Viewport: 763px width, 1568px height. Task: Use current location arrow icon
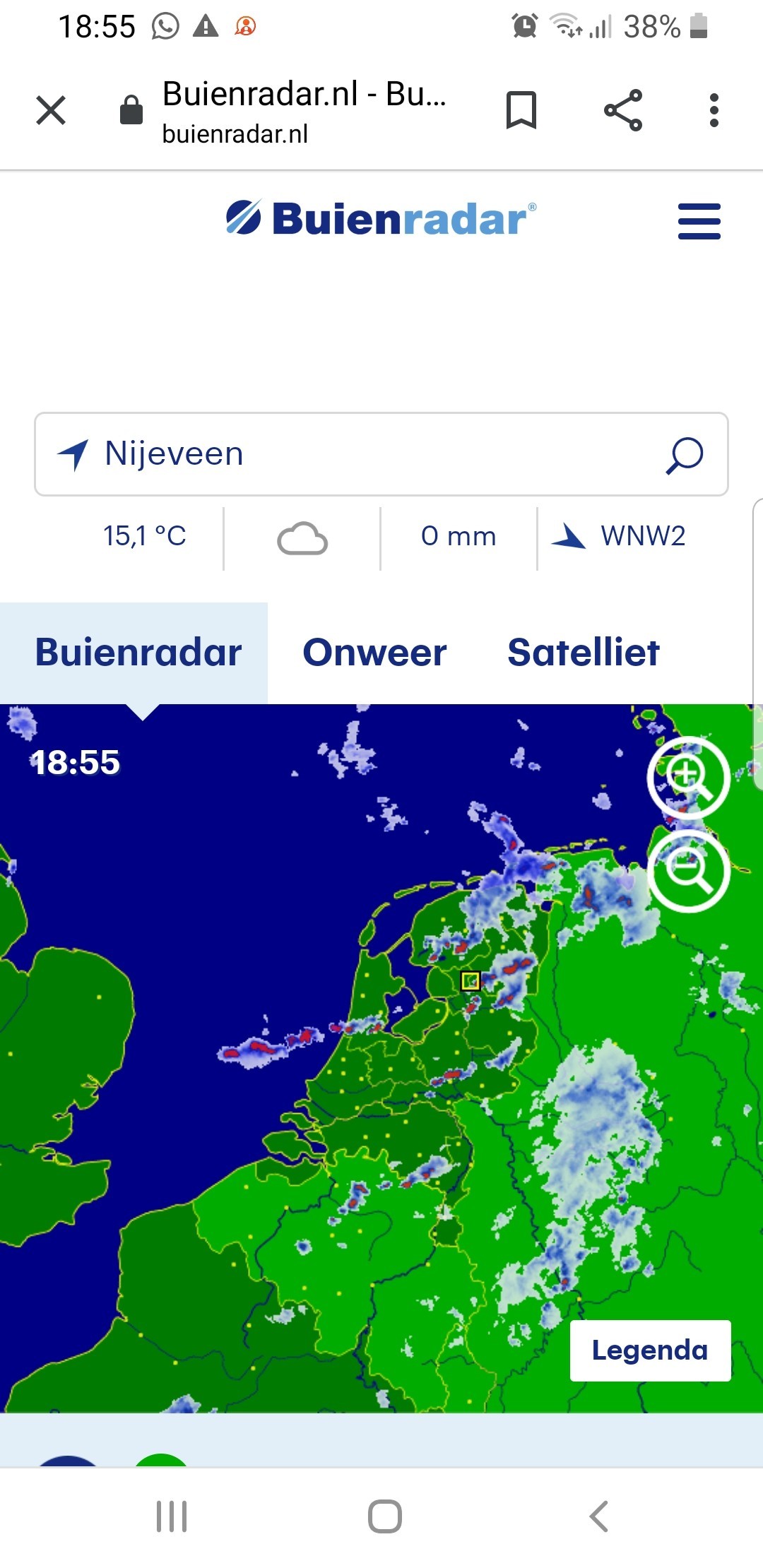click(73, 454)
